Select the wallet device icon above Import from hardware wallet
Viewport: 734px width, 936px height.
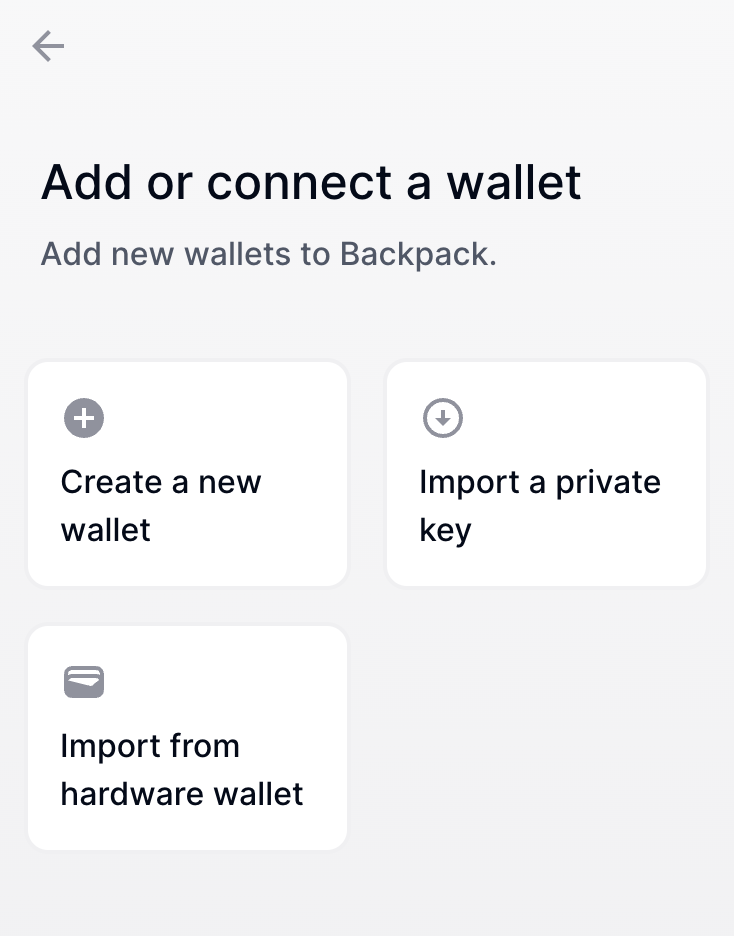tap(84, 681)
